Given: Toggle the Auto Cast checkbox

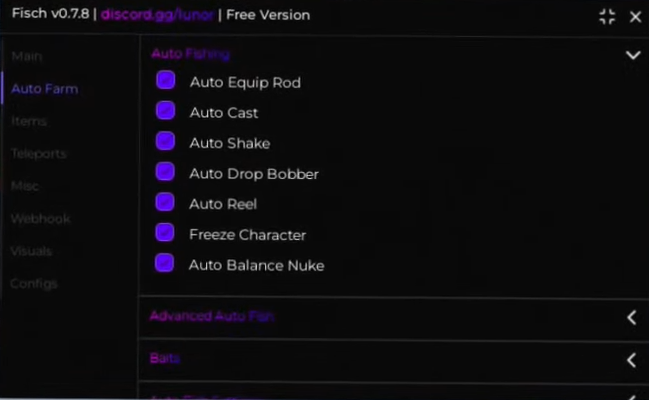Looking at the screenshot, I should pos(166,111).
